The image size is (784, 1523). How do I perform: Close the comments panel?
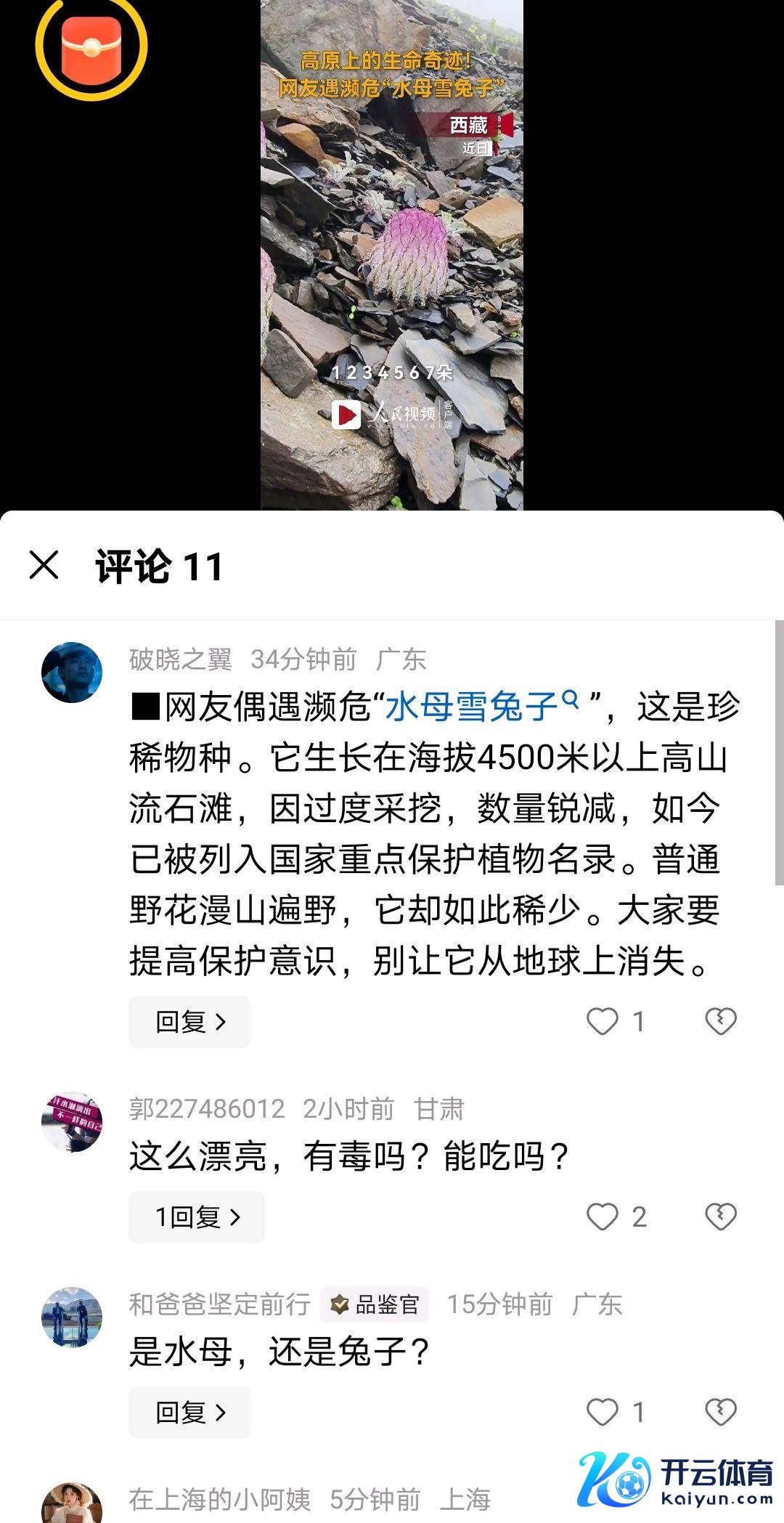coord(44,565)
